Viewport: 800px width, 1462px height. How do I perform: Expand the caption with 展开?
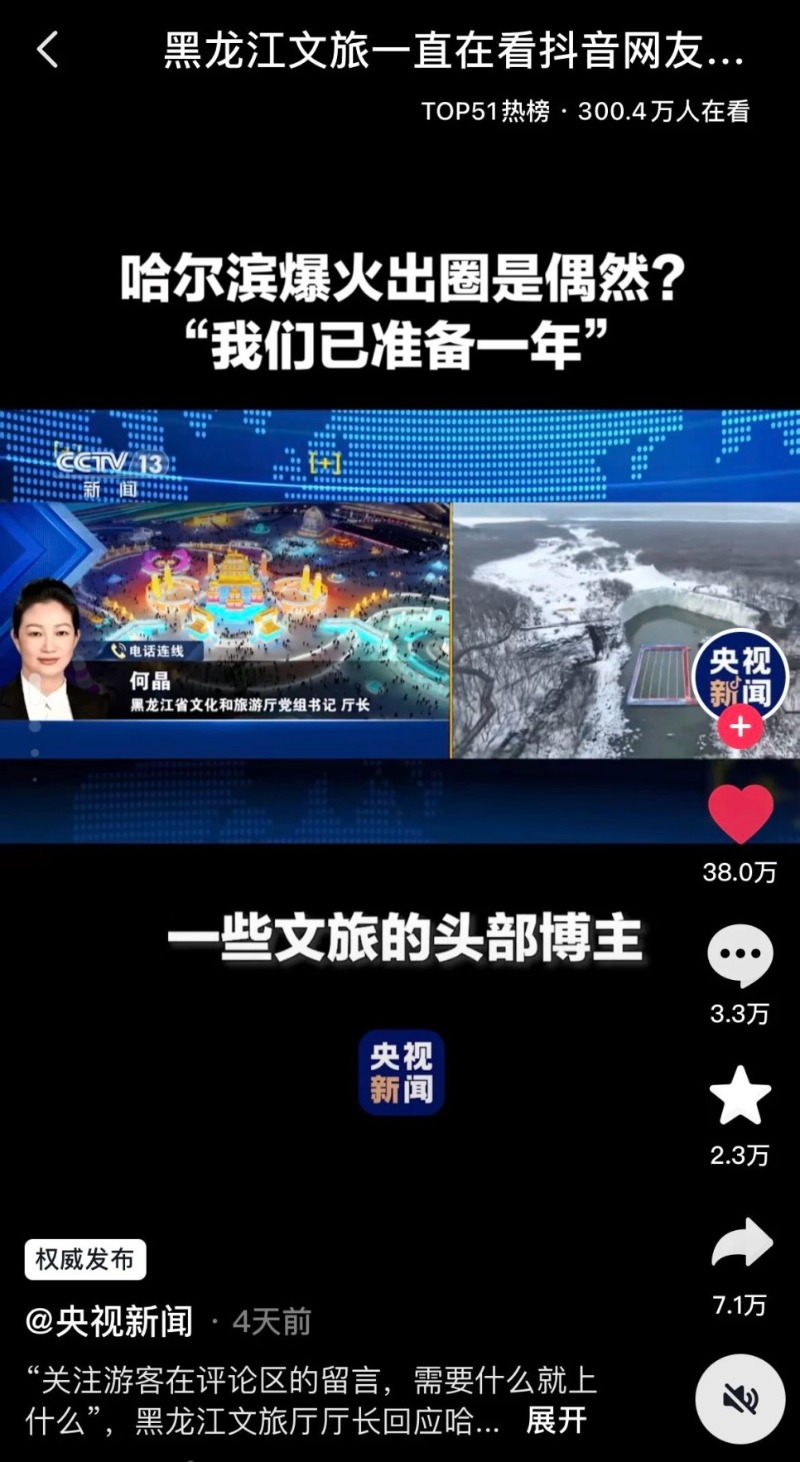[x=556, y=1420]
